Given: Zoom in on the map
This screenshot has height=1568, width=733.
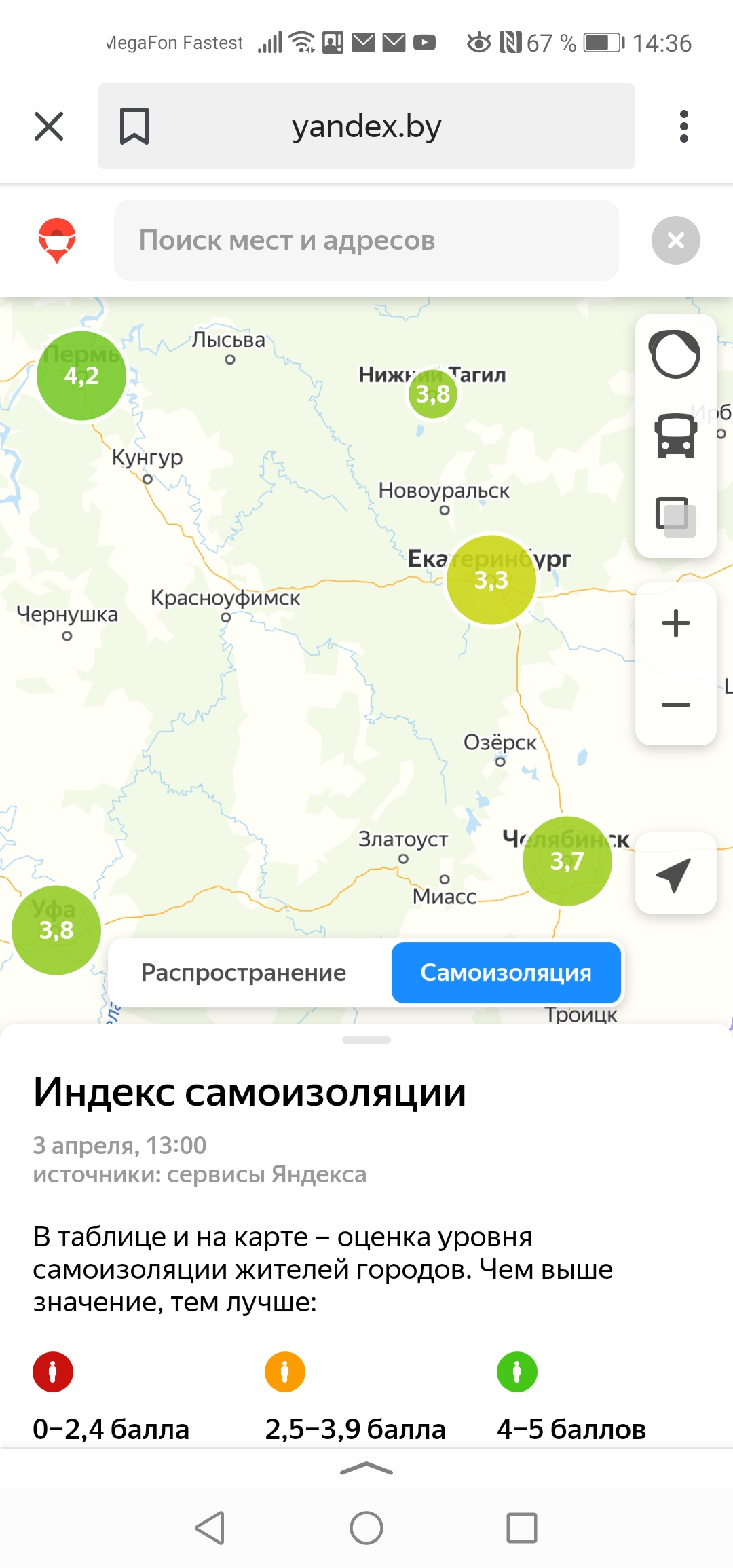Looking at the screenshot, I should click(x=675, y=623).
